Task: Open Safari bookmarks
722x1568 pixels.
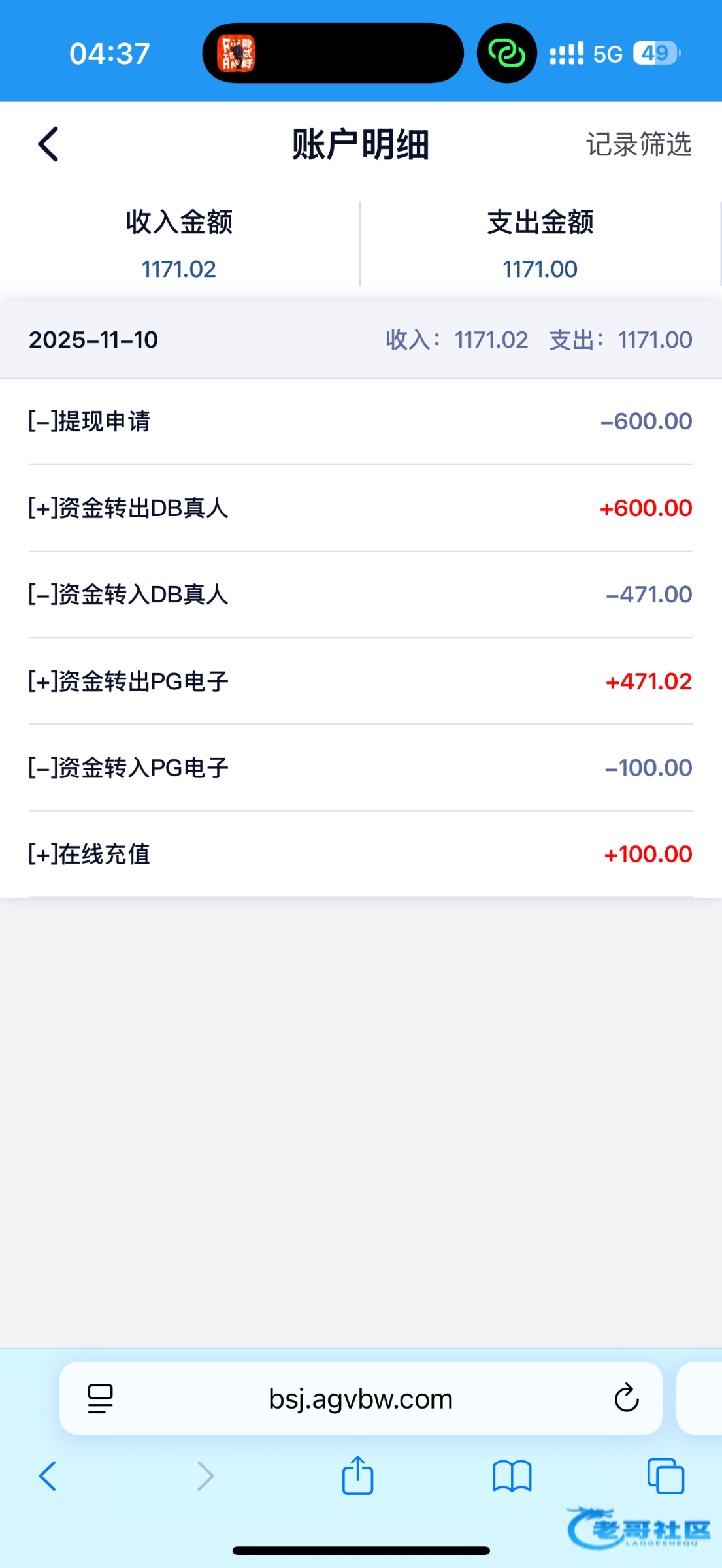Action: coord(512,1476)
